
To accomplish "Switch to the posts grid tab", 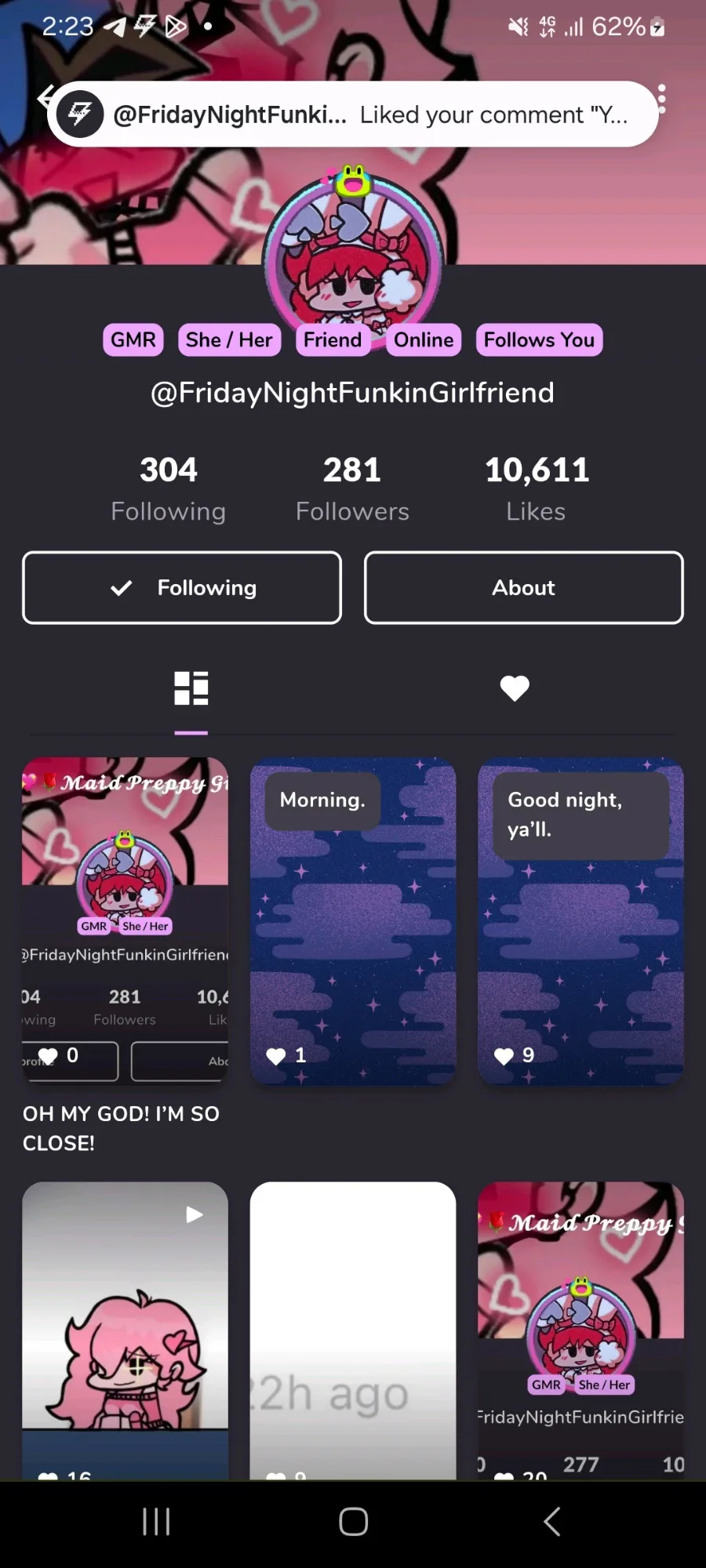I will click(191, 688).
